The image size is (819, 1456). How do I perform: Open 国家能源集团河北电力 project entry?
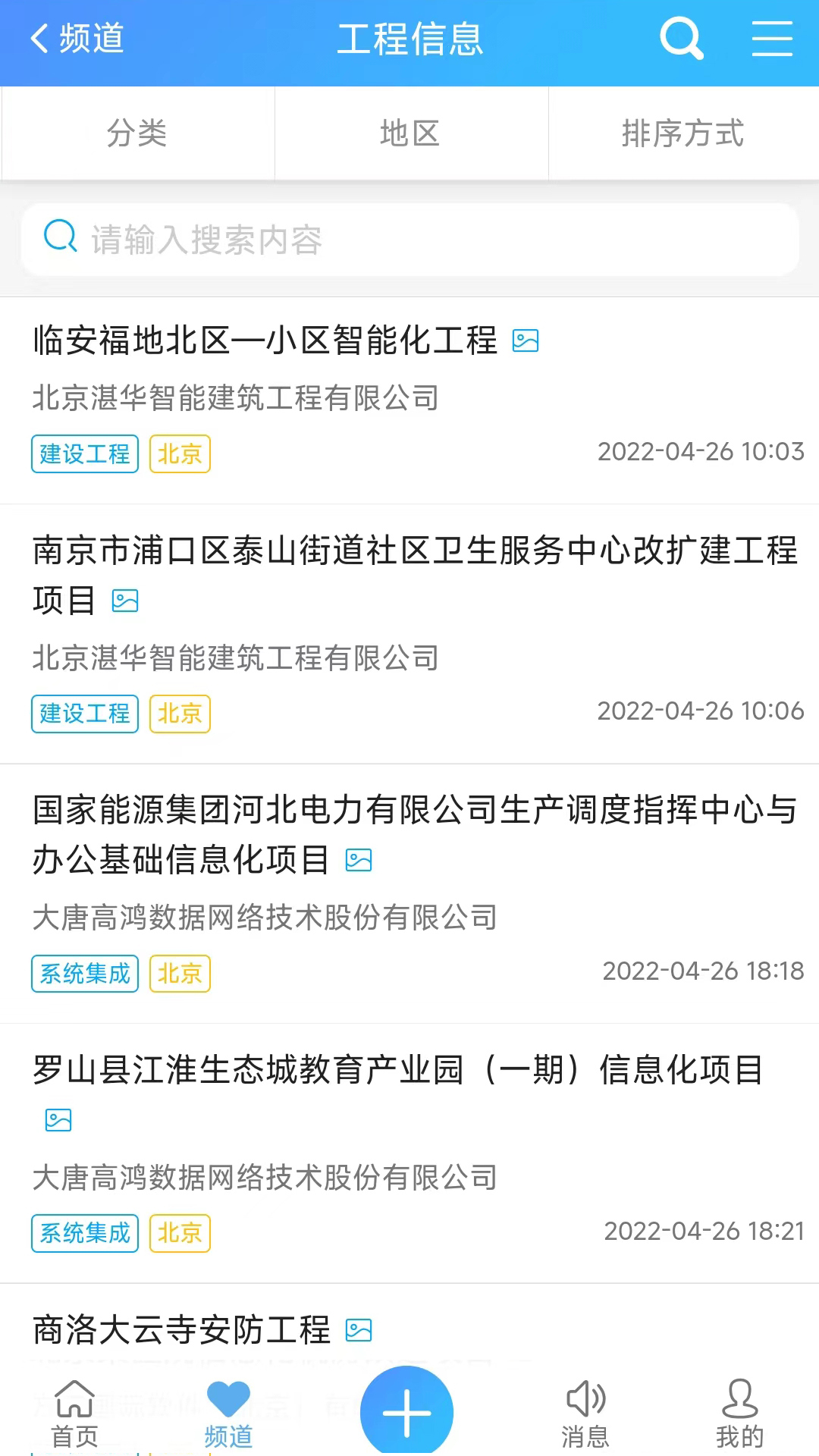coord(409,893)
